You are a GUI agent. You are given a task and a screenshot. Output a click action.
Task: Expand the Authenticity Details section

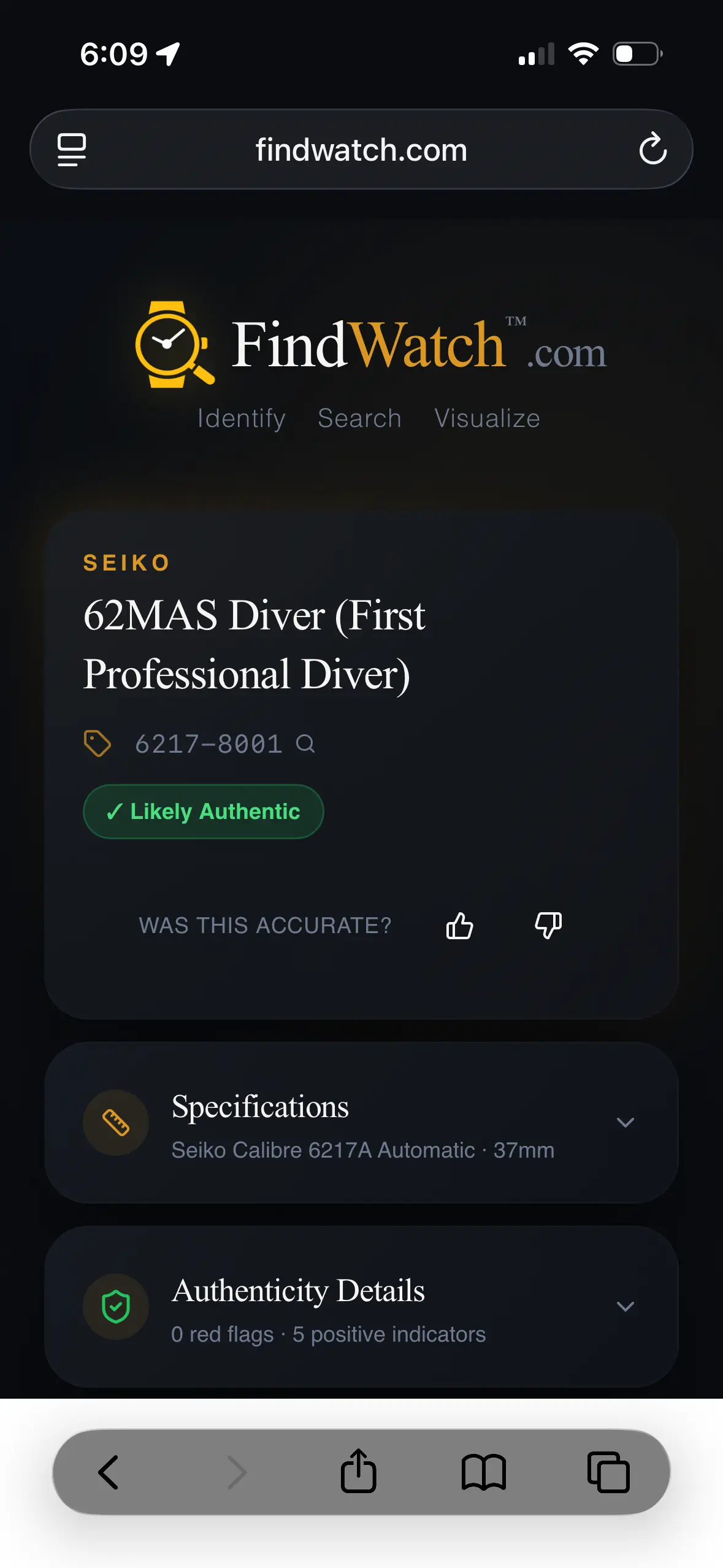click(x=625, y=1306)
